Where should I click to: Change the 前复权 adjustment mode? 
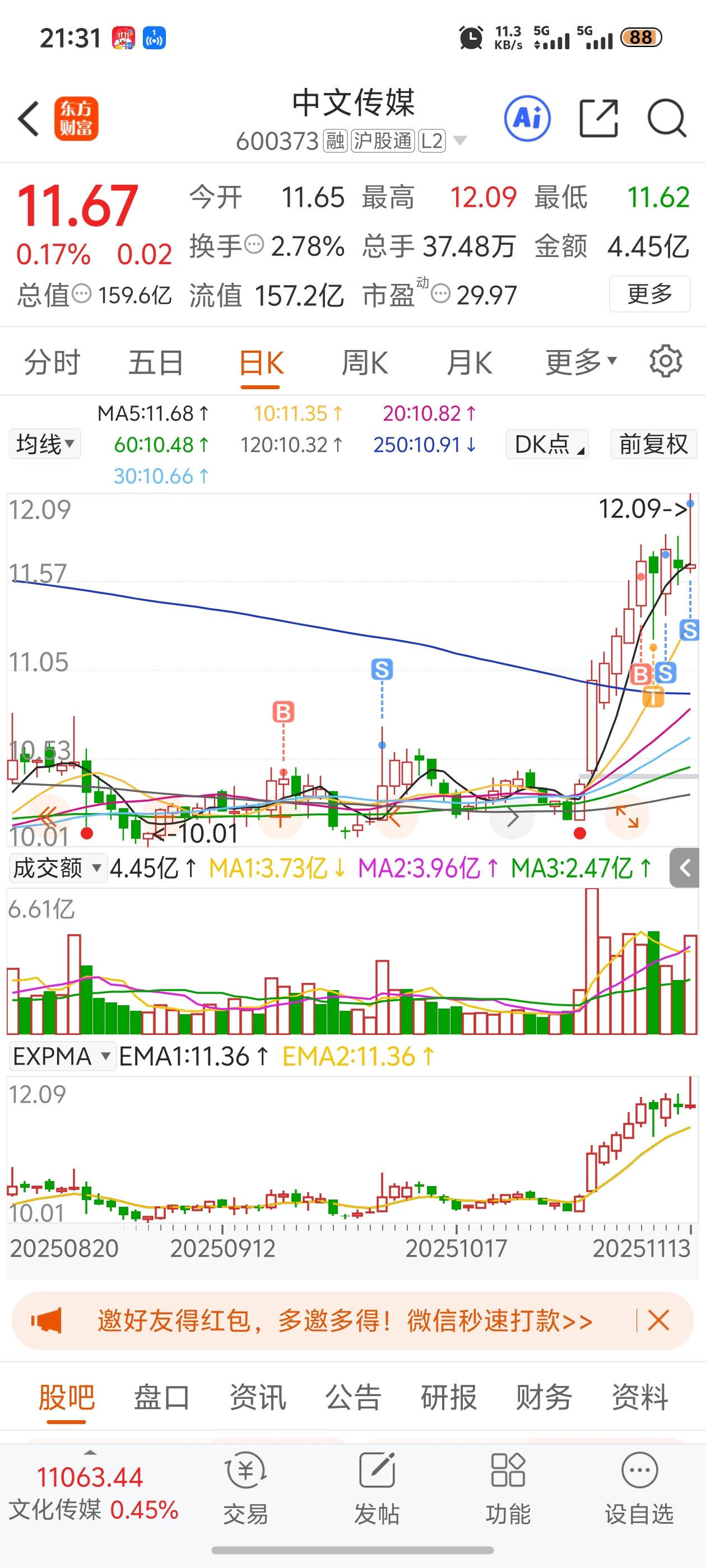coord(653,444)
